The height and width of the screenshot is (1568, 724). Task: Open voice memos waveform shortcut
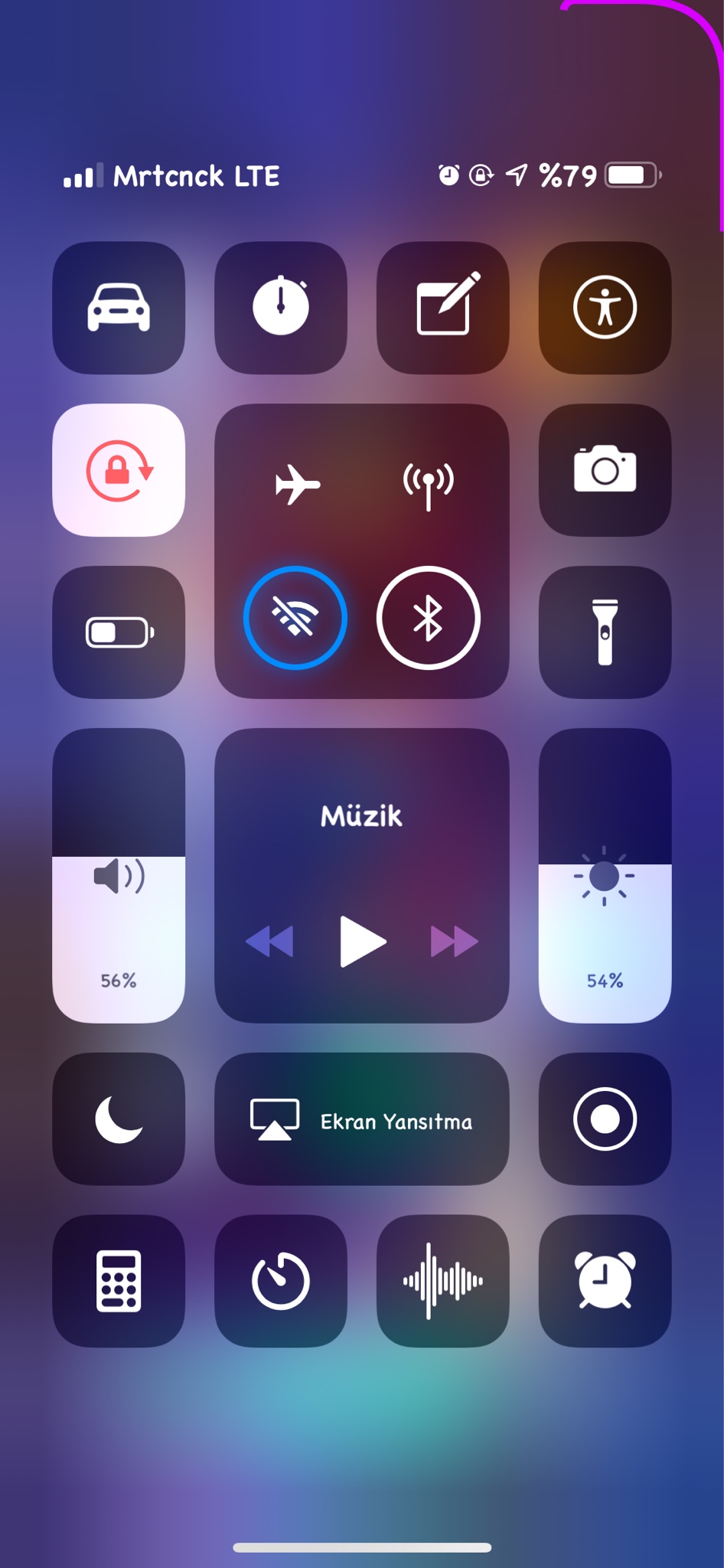pos(443,1281)
